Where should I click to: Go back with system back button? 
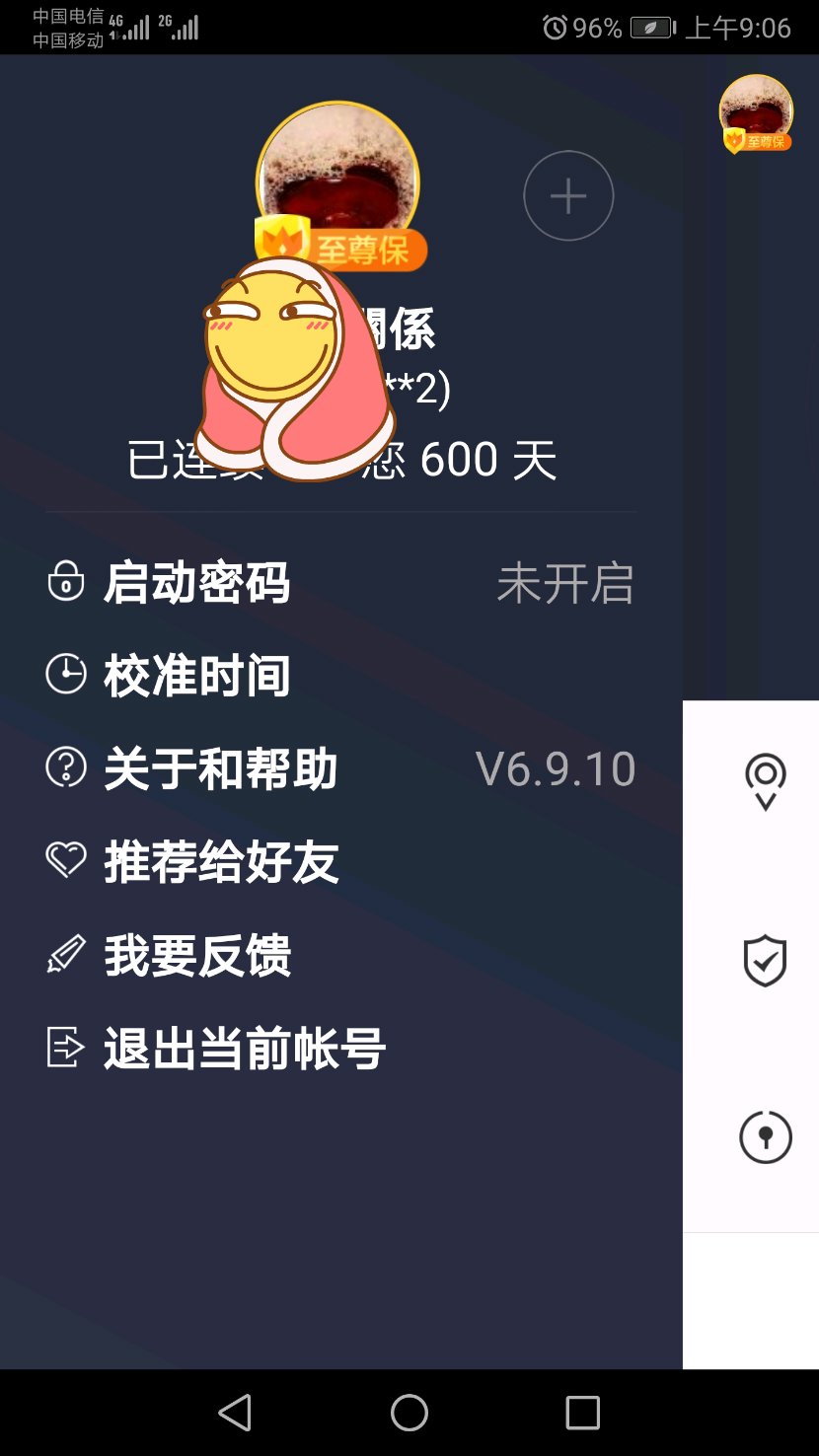[x=235, y=1413]
